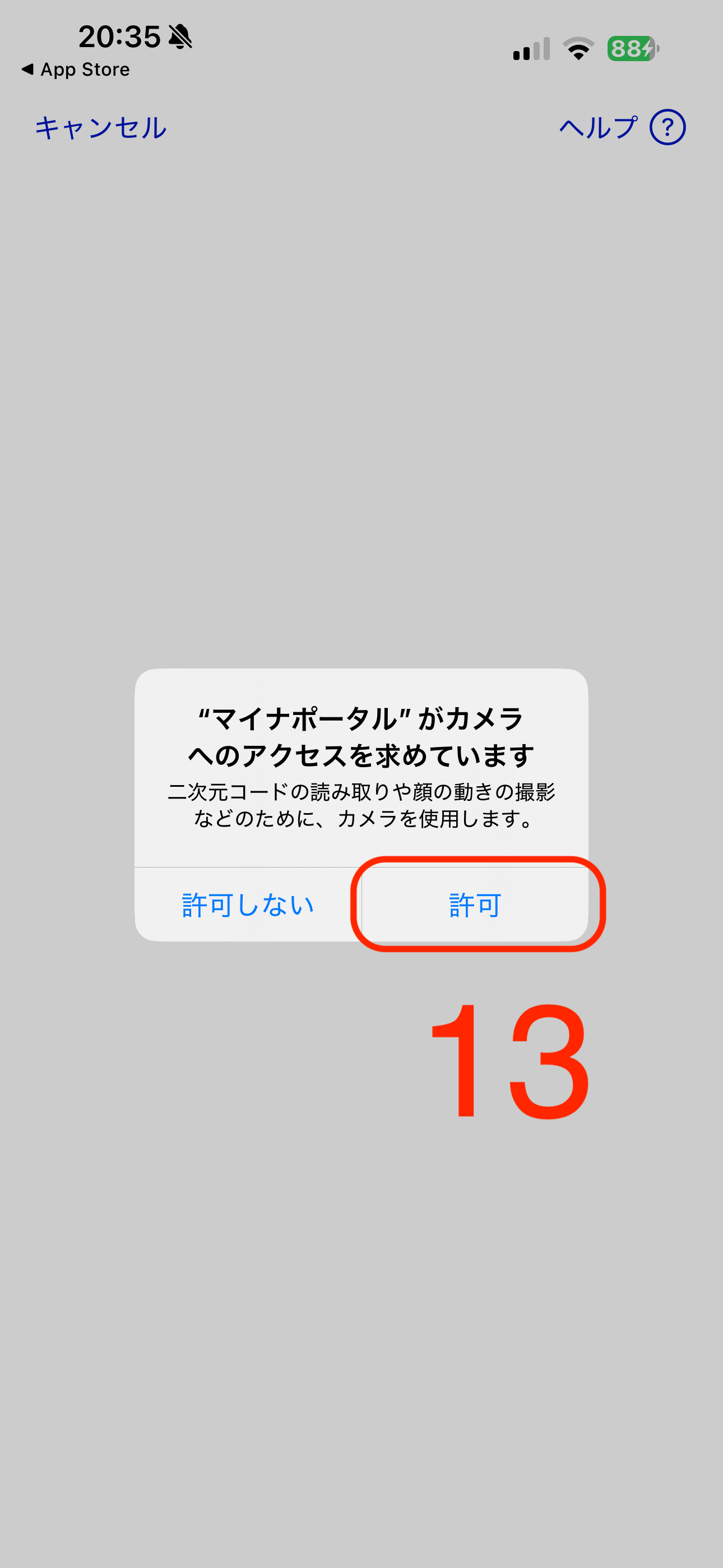Allow camera access with 許可
This screenshot has height=1568, width=723.
[x=475, y=905]
